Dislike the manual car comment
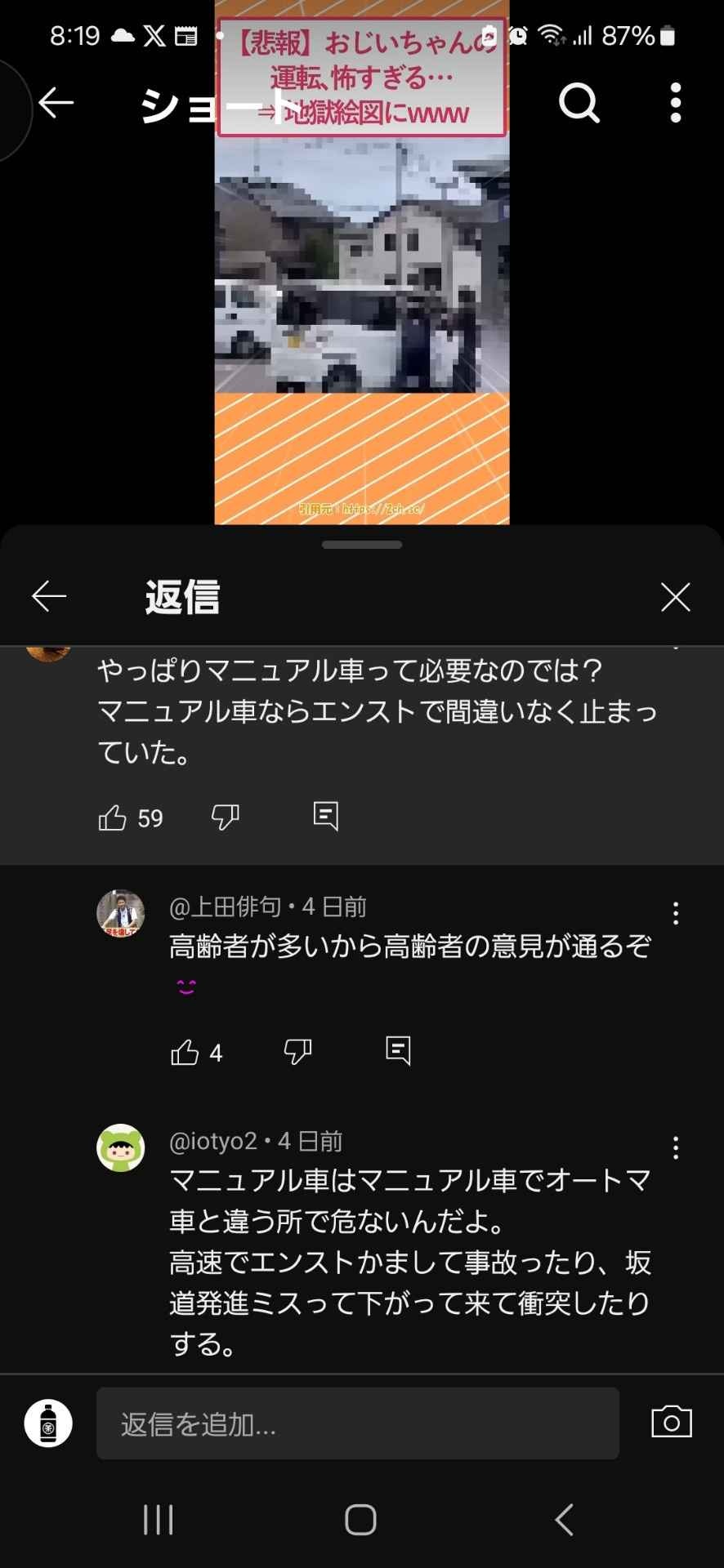The width and height of the screenshot is (724, 1568). pyautogui.click(x=225, y=817)
